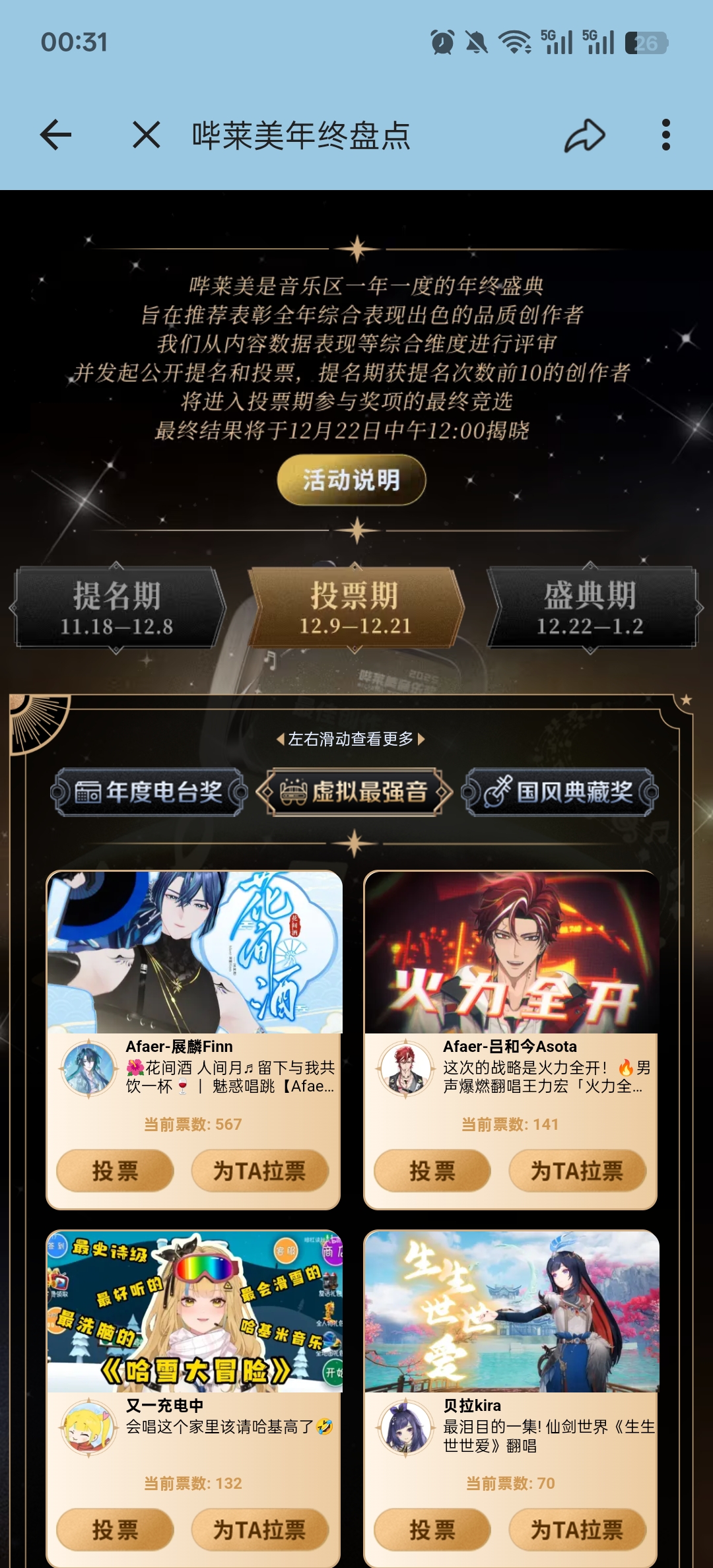Canvass votes for Afaer-吕和今Asota
Image resolution: width=713 pixels, height=1568 pixels.
[x=577, y=1171]
